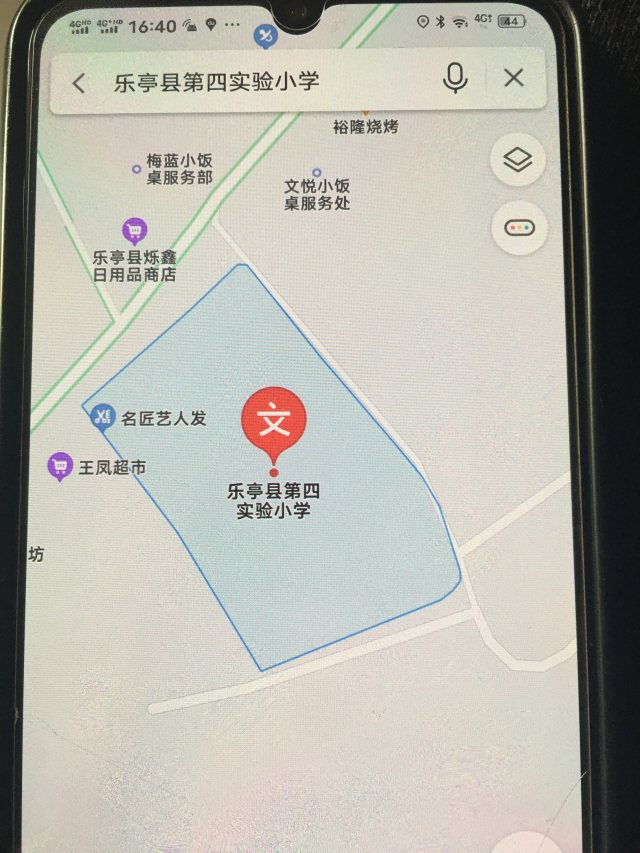Screen dimensions: 640x853
Task: Open the 裕隆烧烤 place marker
Action: (x=366, y=126)
